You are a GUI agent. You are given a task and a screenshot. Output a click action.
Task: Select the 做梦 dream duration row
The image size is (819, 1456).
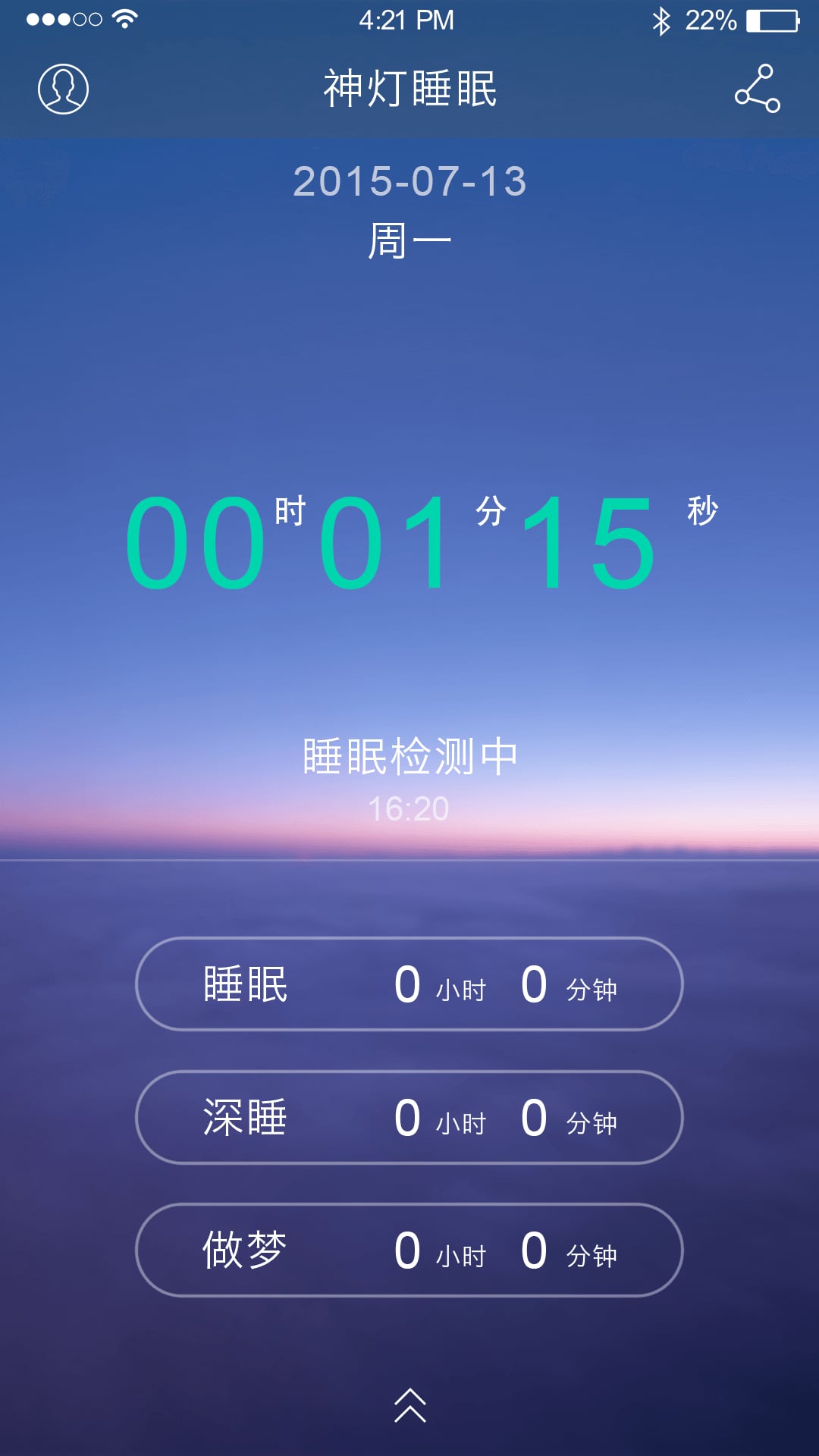409,1251
